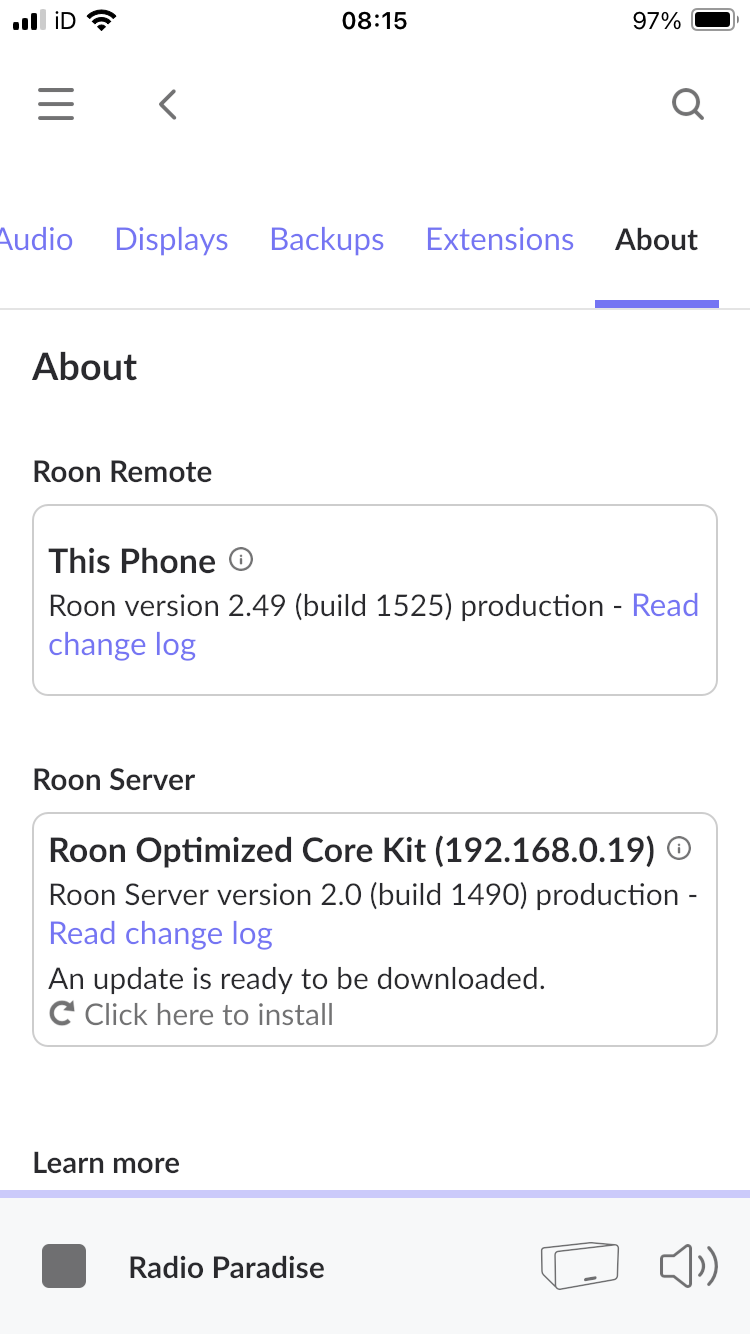The image size is (750, 1334).
Task: Open the volume control
Action: click(x=689, y=1267)
